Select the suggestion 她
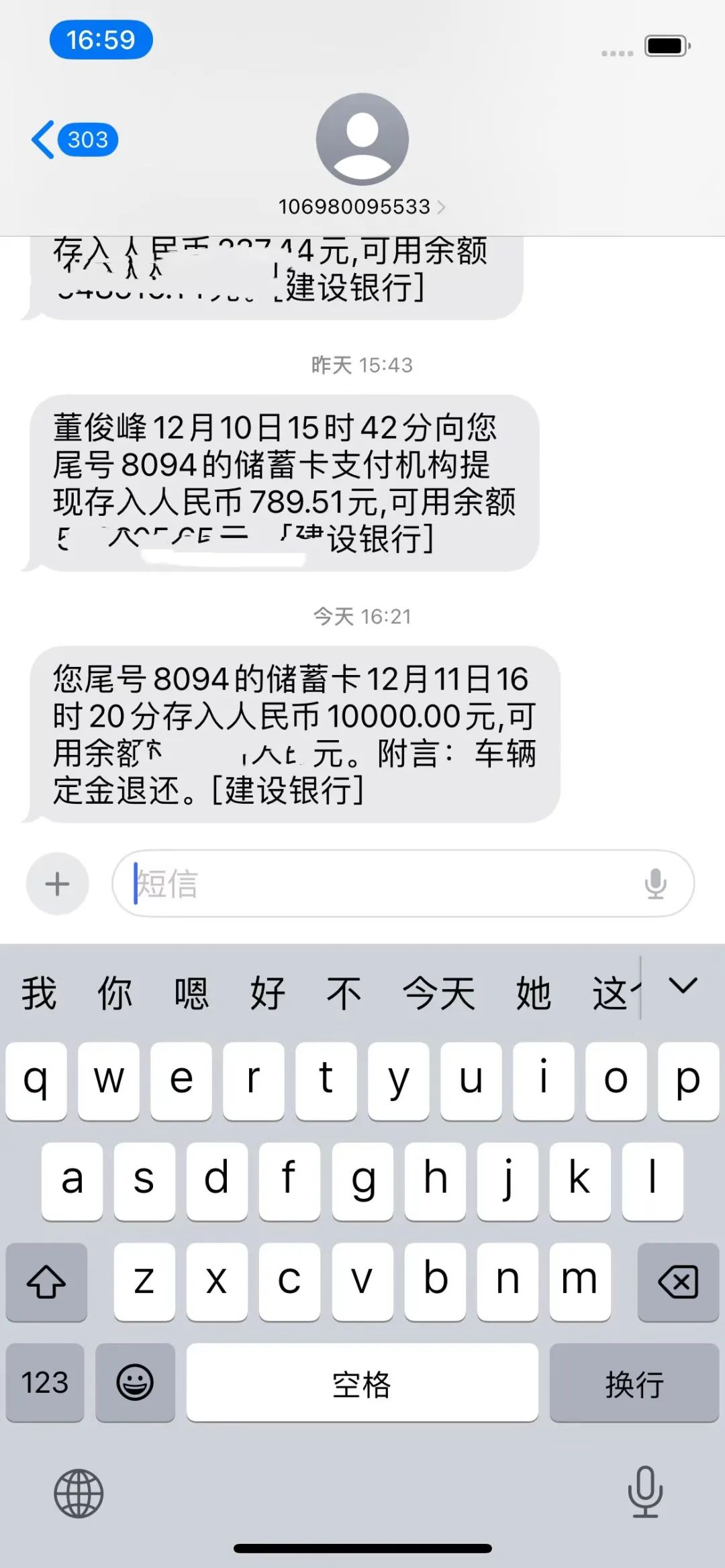This screenshot has width=725, height=1568. pos(533,993)
